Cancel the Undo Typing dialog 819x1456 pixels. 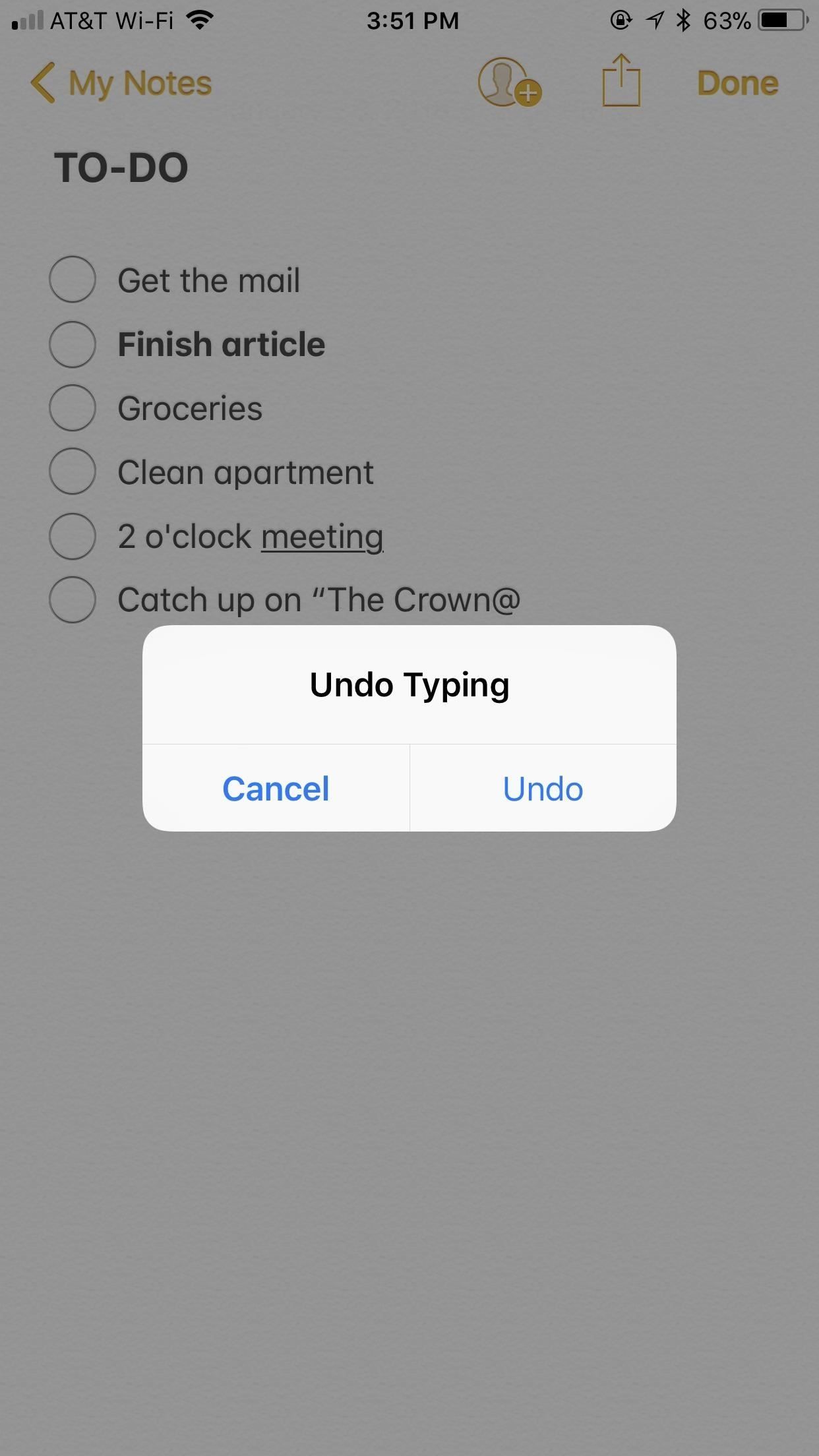276,789
